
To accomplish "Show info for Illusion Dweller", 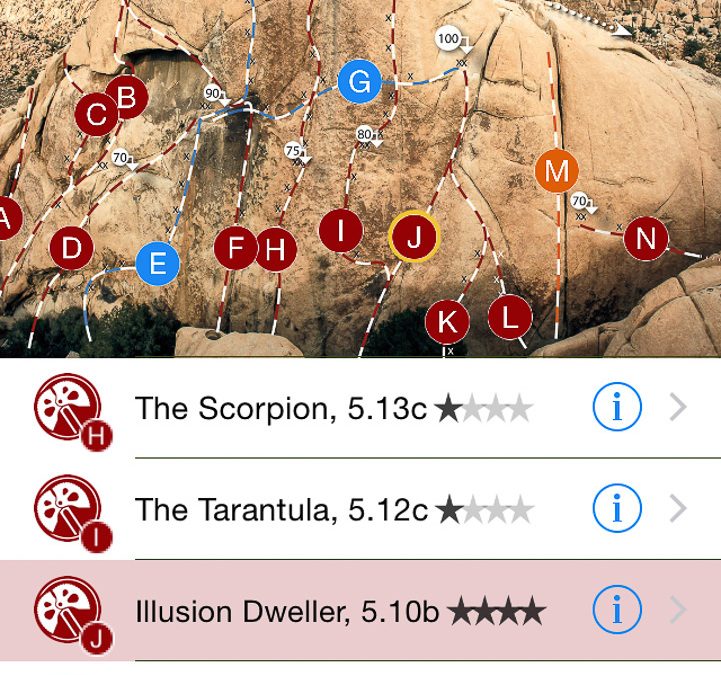I will 617,609.
